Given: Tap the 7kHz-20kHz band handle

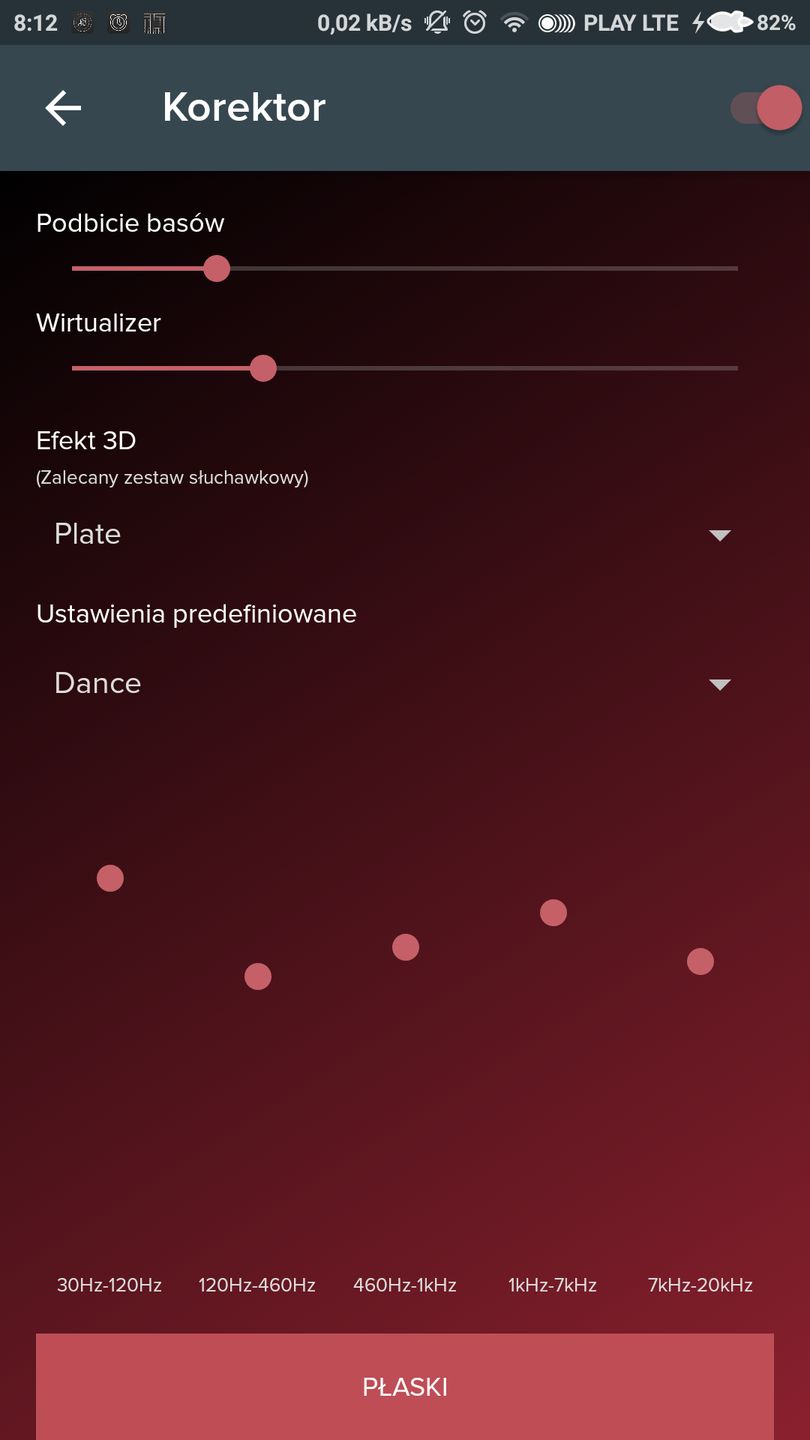Looking at the screenshot, I should (x=700, y=961).
